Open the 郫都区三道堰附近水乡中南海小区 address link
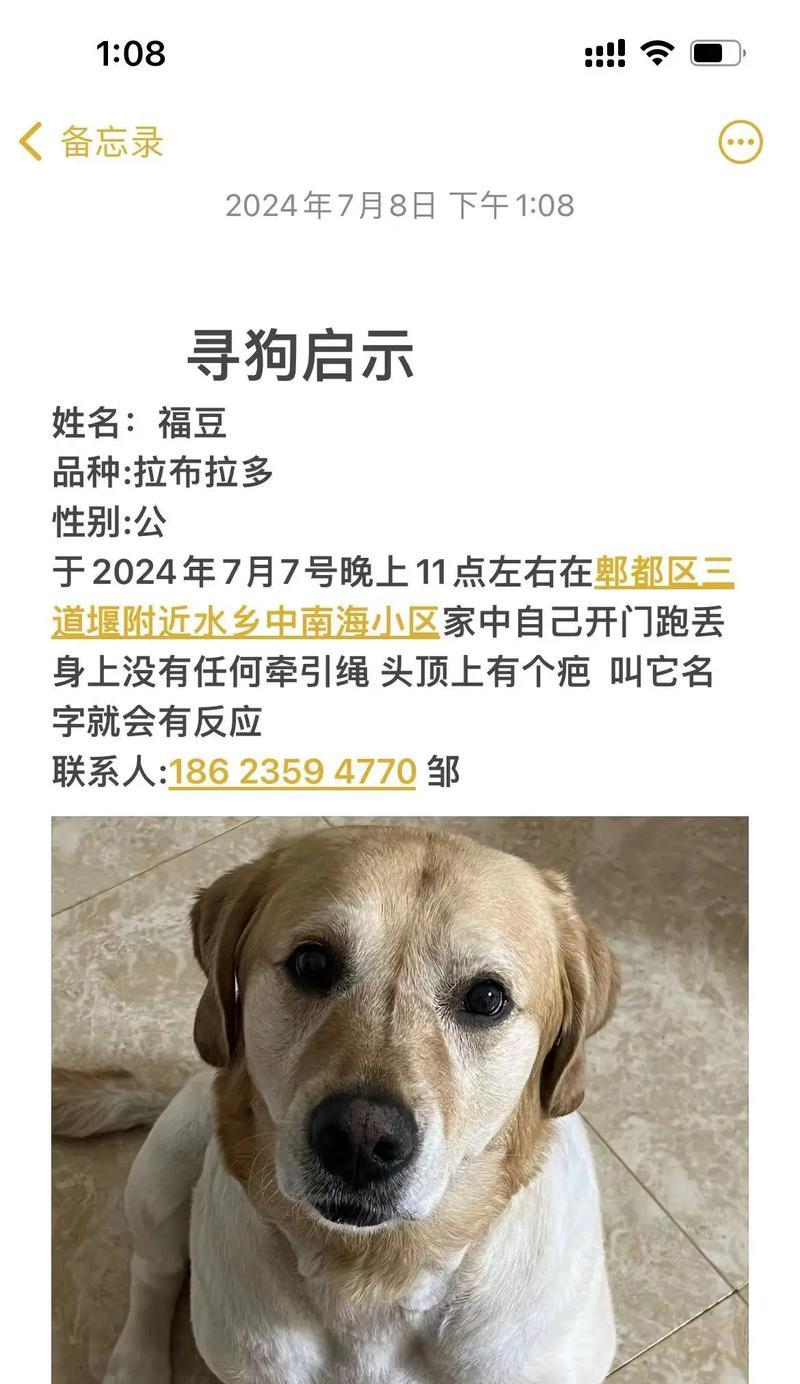The image size is (800, 1384). tap(393, 597)
